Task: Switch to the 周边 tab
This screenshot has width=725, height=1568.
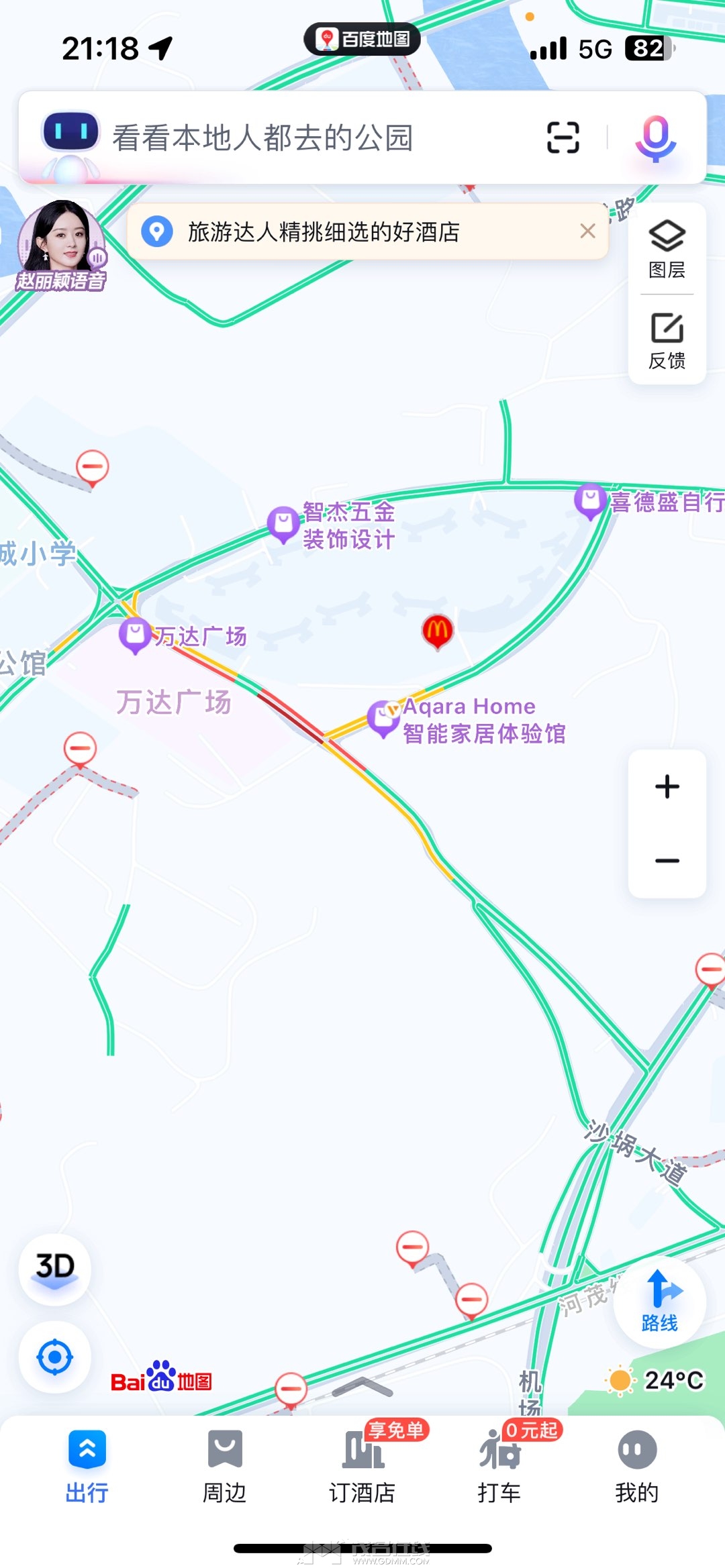Action: pyautogui.click(x=224, y=1467)
